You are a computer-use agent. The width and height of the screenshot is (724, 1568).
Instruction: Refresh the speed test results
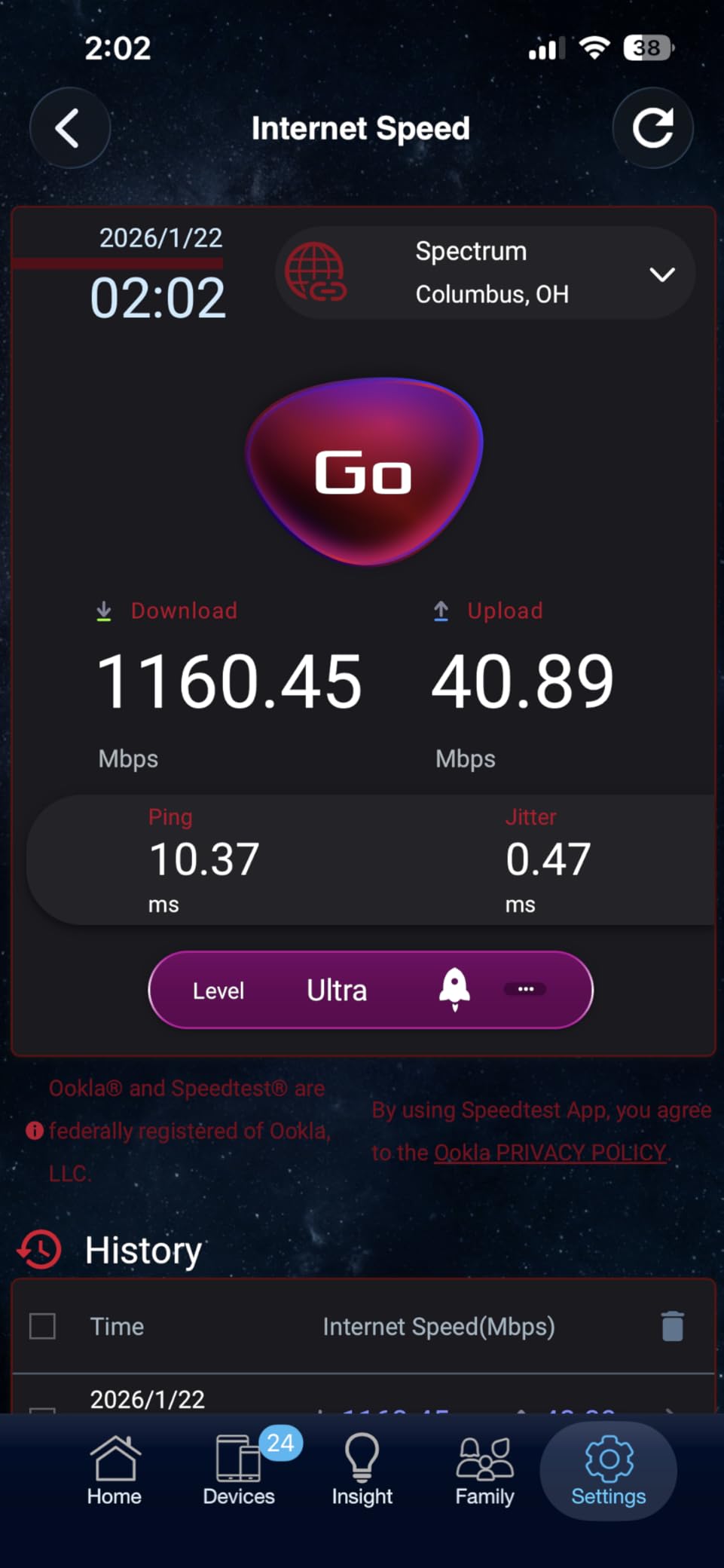652,127
